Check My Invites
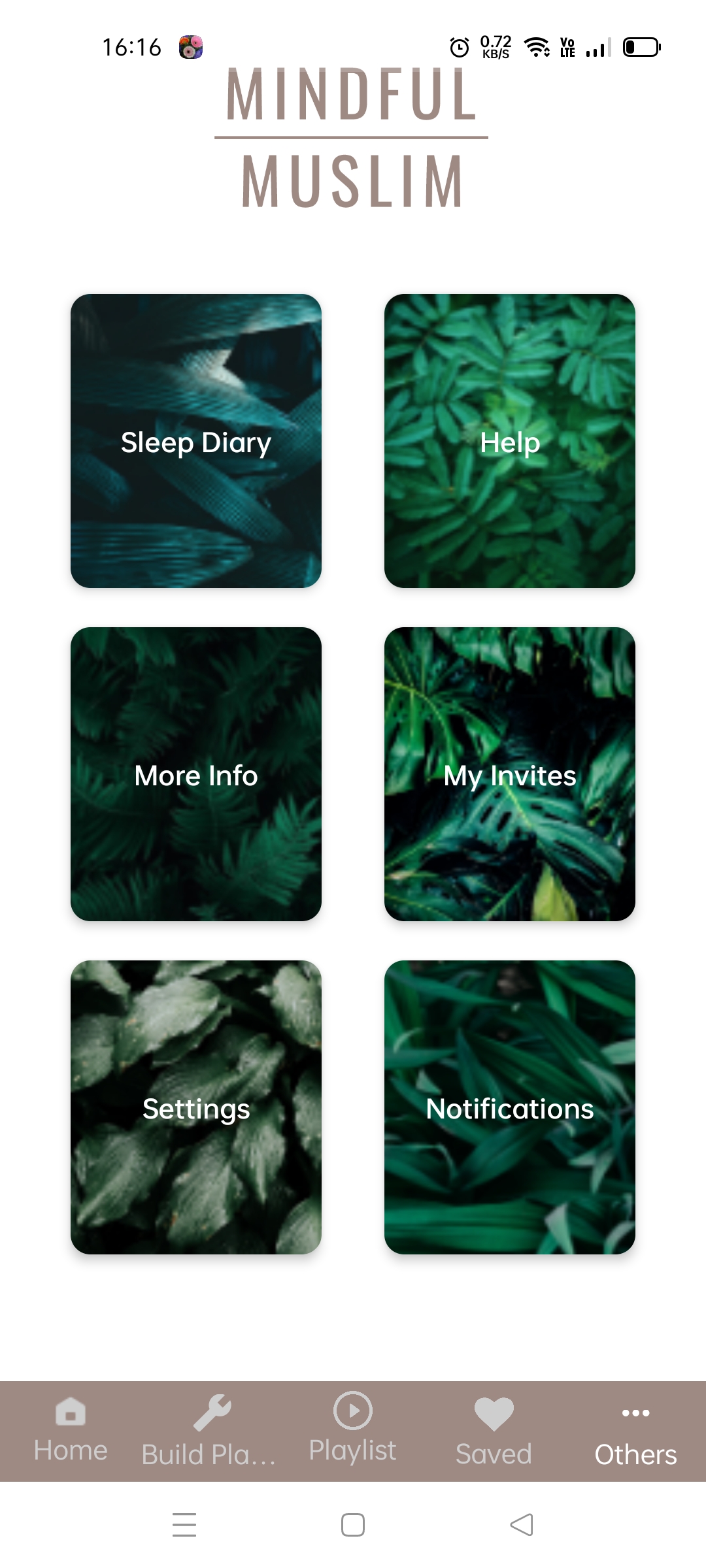Screen dimensions: 706x1568 tap(510, 776)
